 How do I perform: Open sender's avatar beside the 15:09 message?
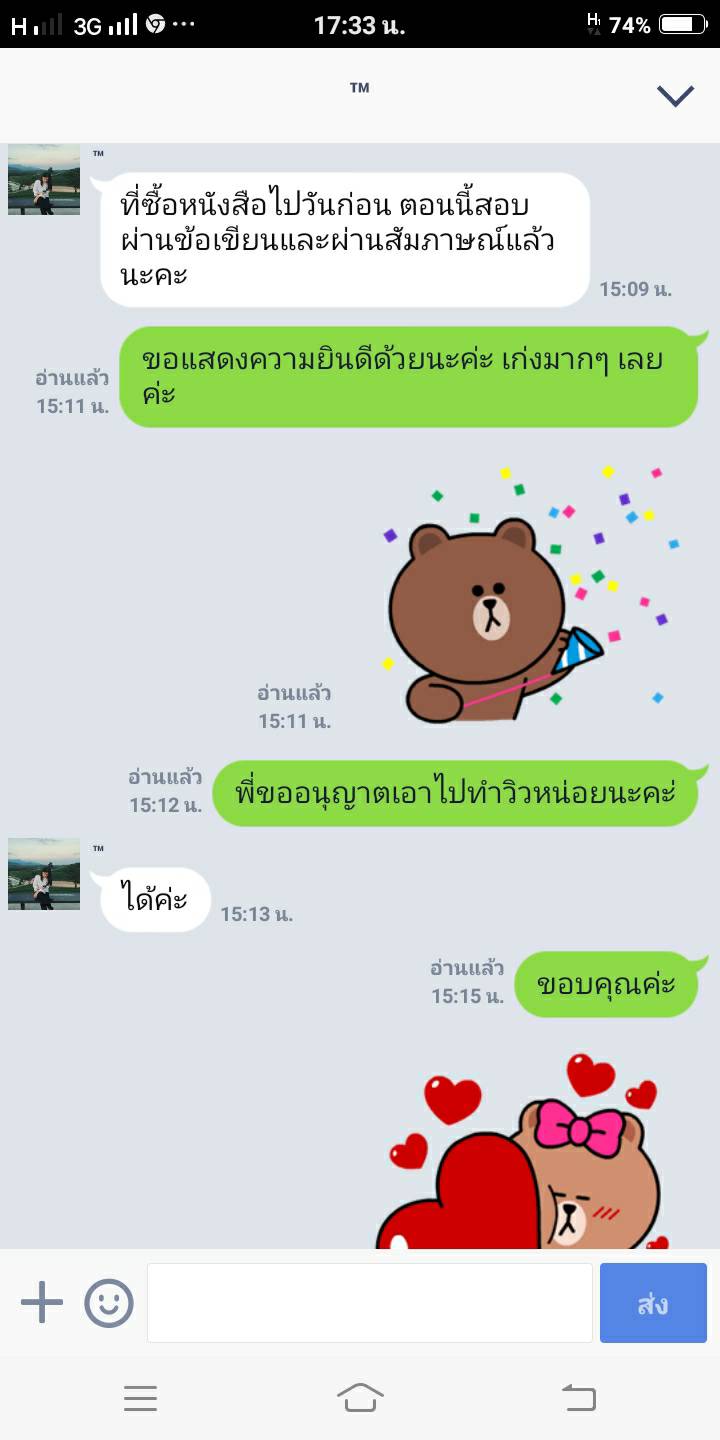pos(44,180)
